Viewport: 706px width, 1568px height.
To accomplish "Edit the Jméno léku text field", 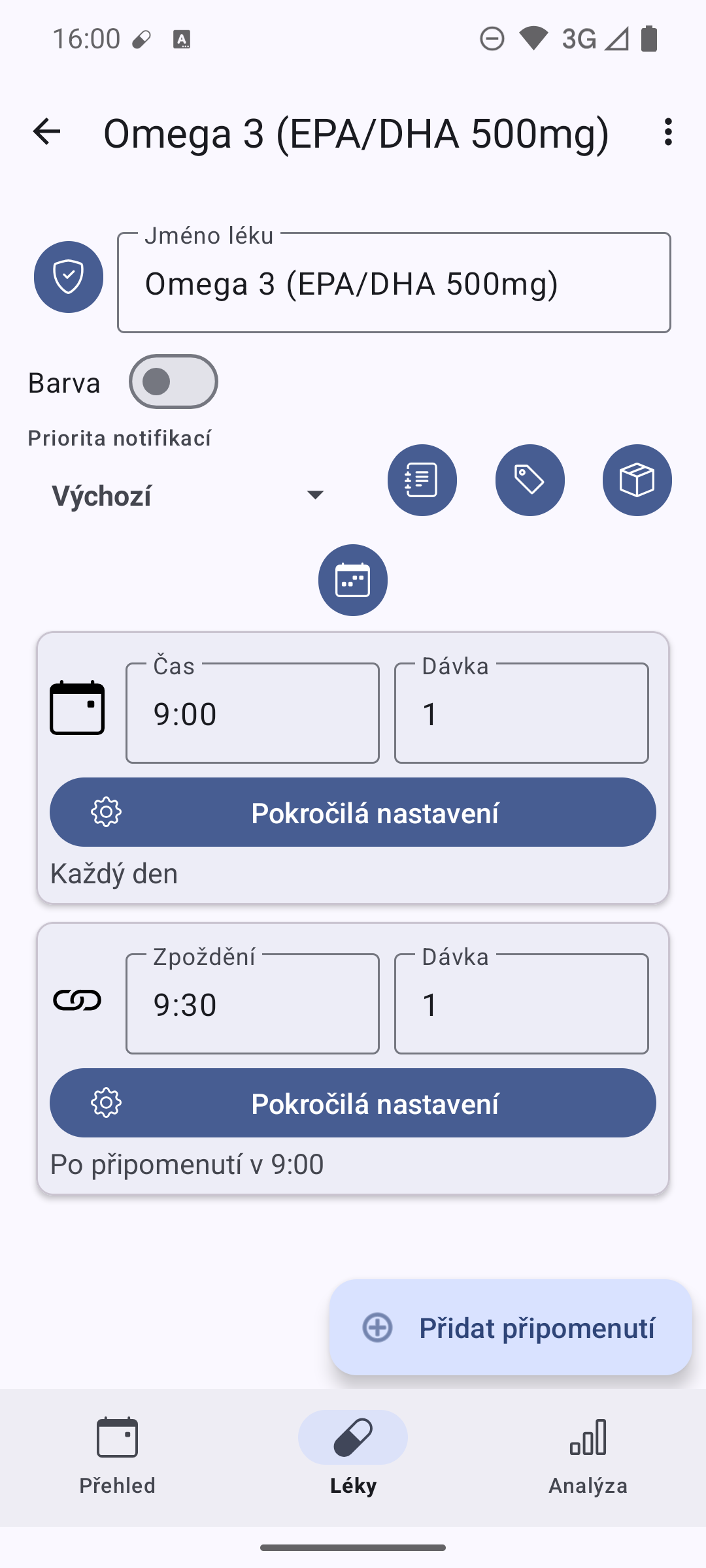I will [394, 284].
